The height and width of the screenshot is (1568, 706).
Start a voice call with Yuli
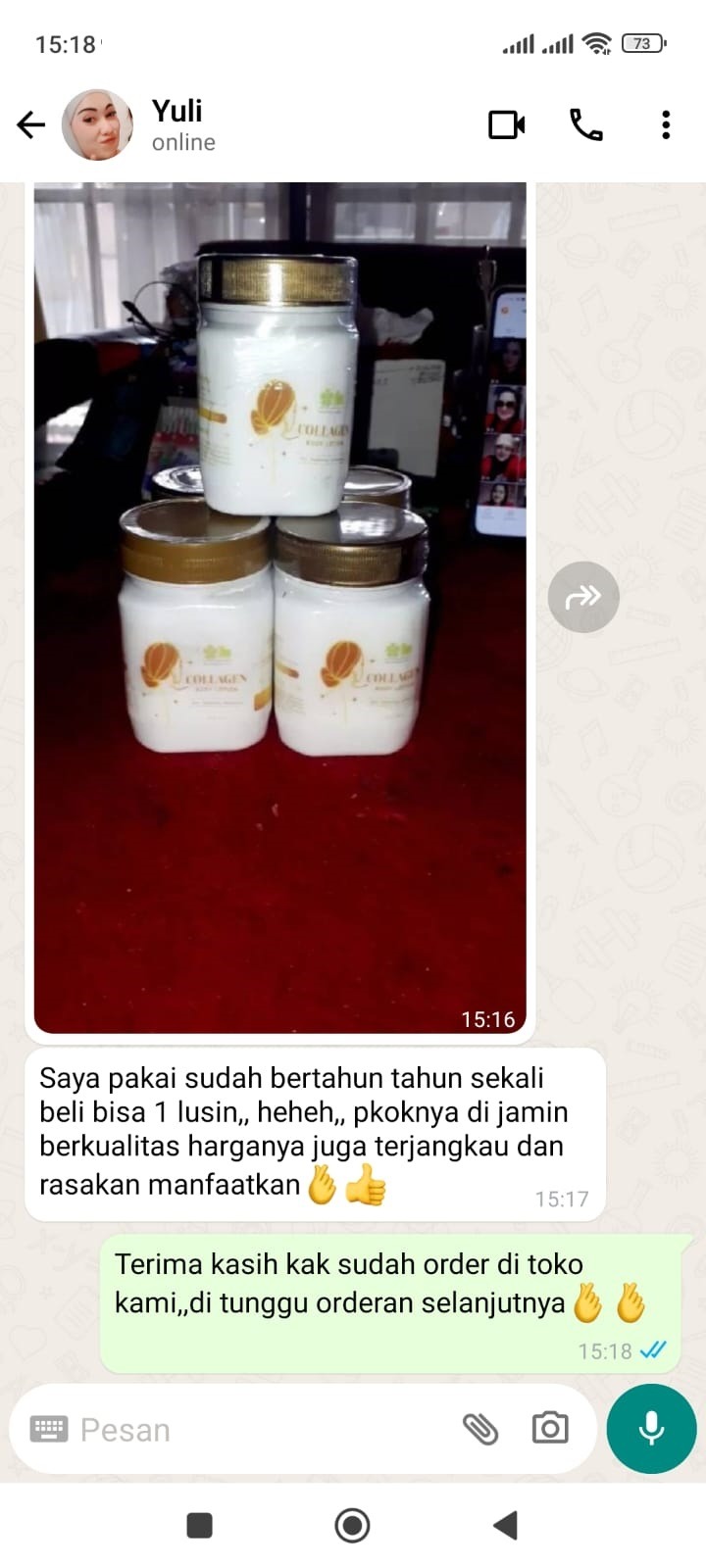pyautogui.click(x=586, y=125)
